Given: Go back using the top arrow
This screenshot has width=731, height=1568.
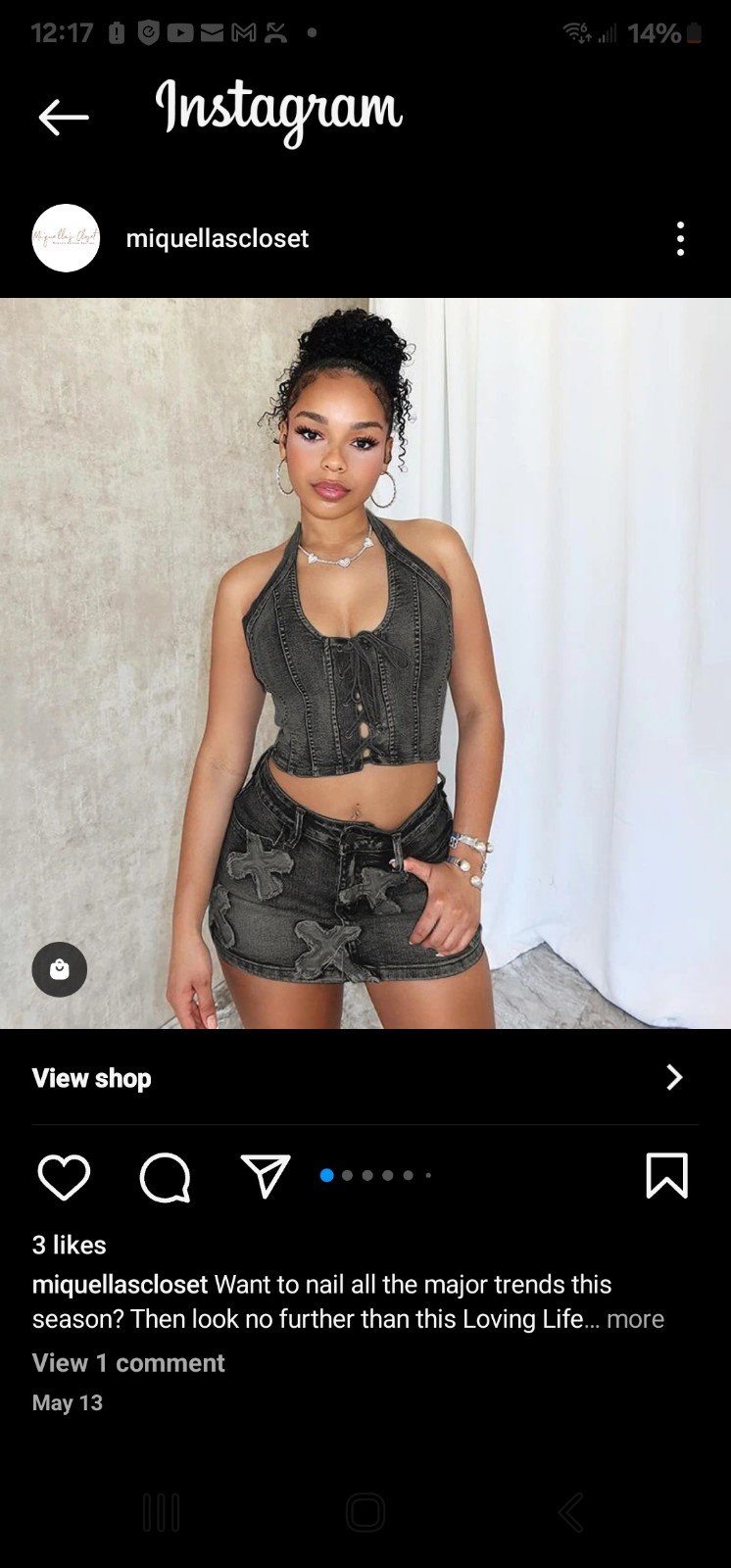Looking at the screenshot, I should click(x=64, y=118).
